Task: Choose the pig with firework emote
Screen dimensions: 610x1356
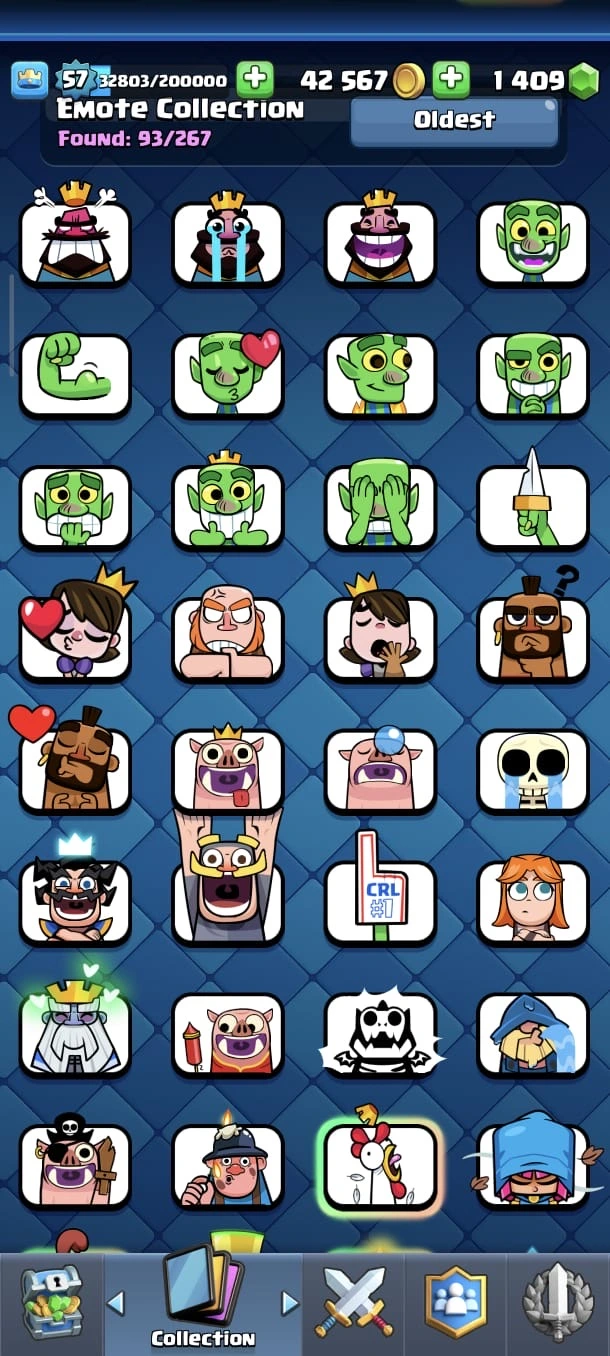Action: [228, 1032]
